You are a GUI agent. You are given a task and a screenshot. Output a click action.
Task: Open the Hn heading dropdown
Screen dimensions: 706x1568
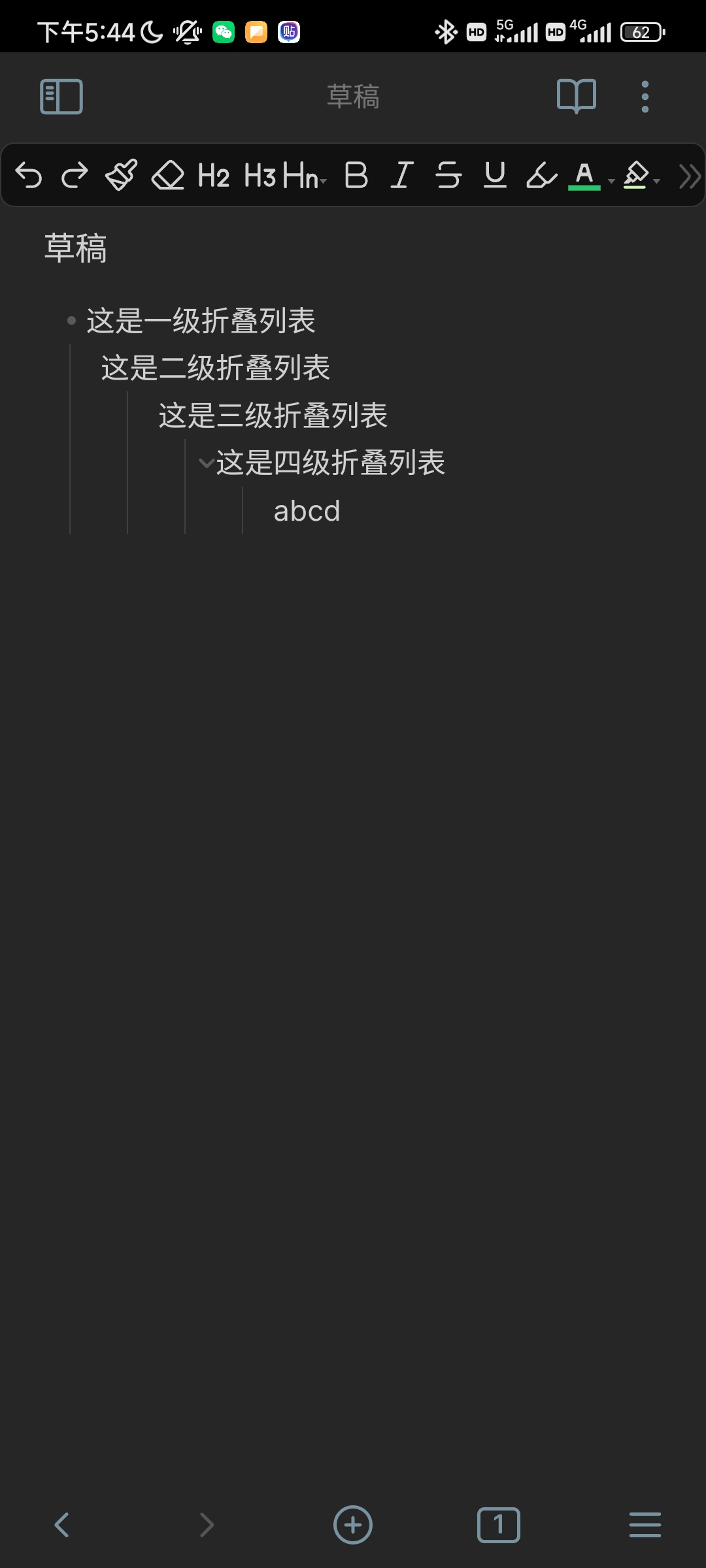point(305,176)
